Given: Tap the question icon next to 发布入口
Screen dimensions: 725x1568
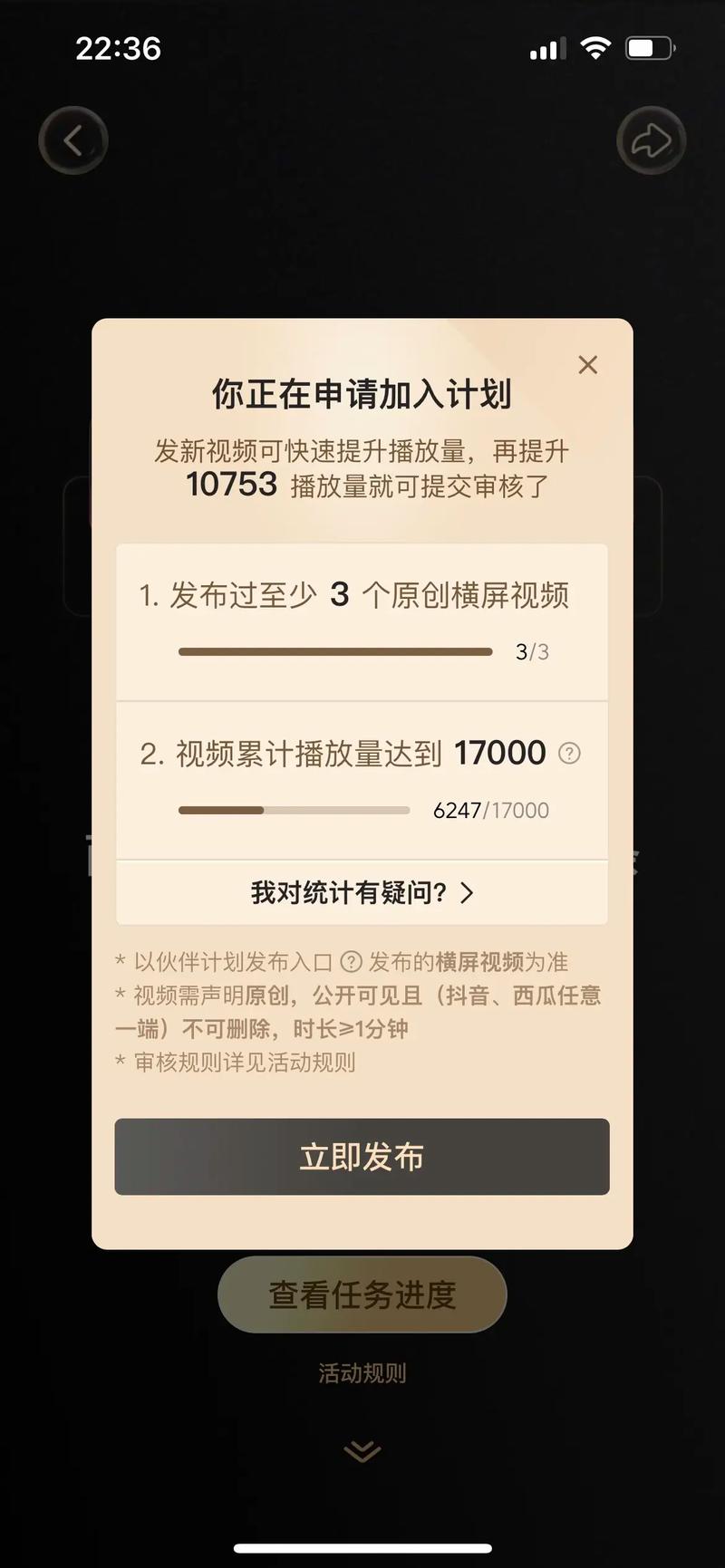Looking at the screenshot, I should 351,962.
